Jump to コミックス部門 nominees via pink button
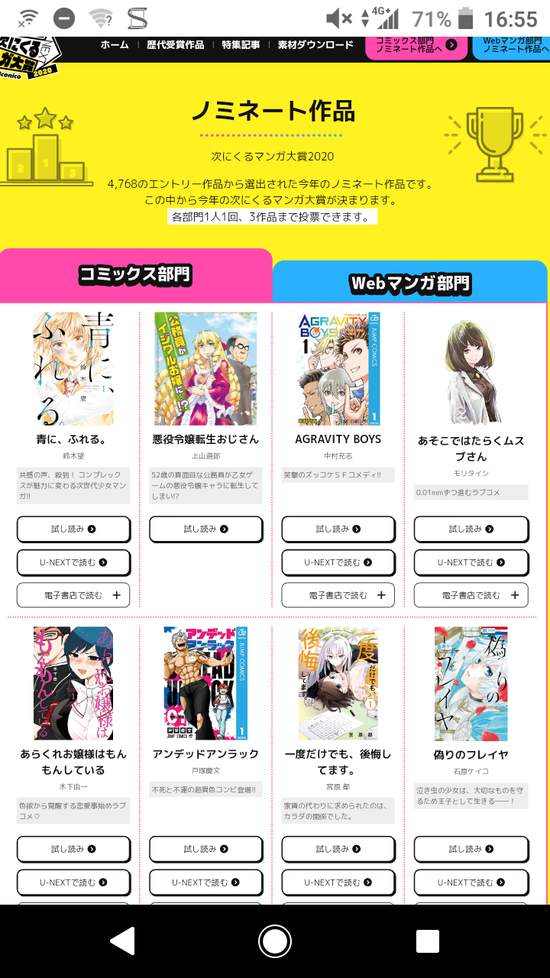 coord(416,46)
